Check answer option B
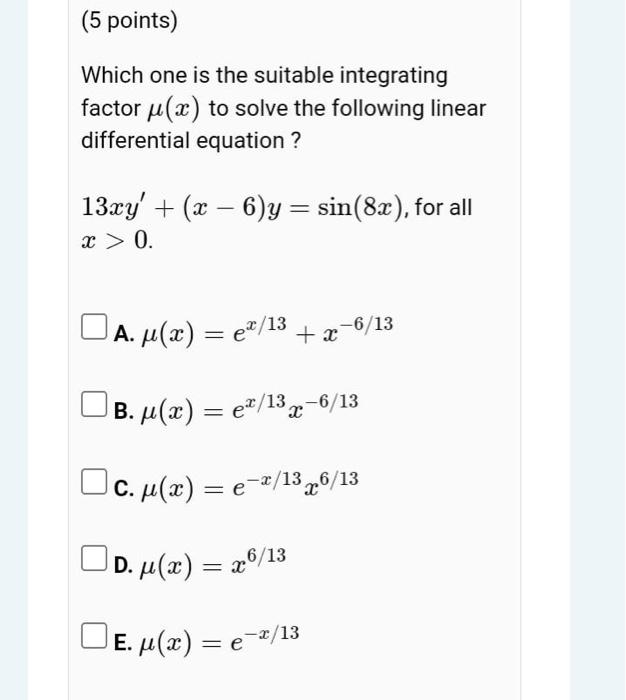626x700 pixels. pos(94,406)
